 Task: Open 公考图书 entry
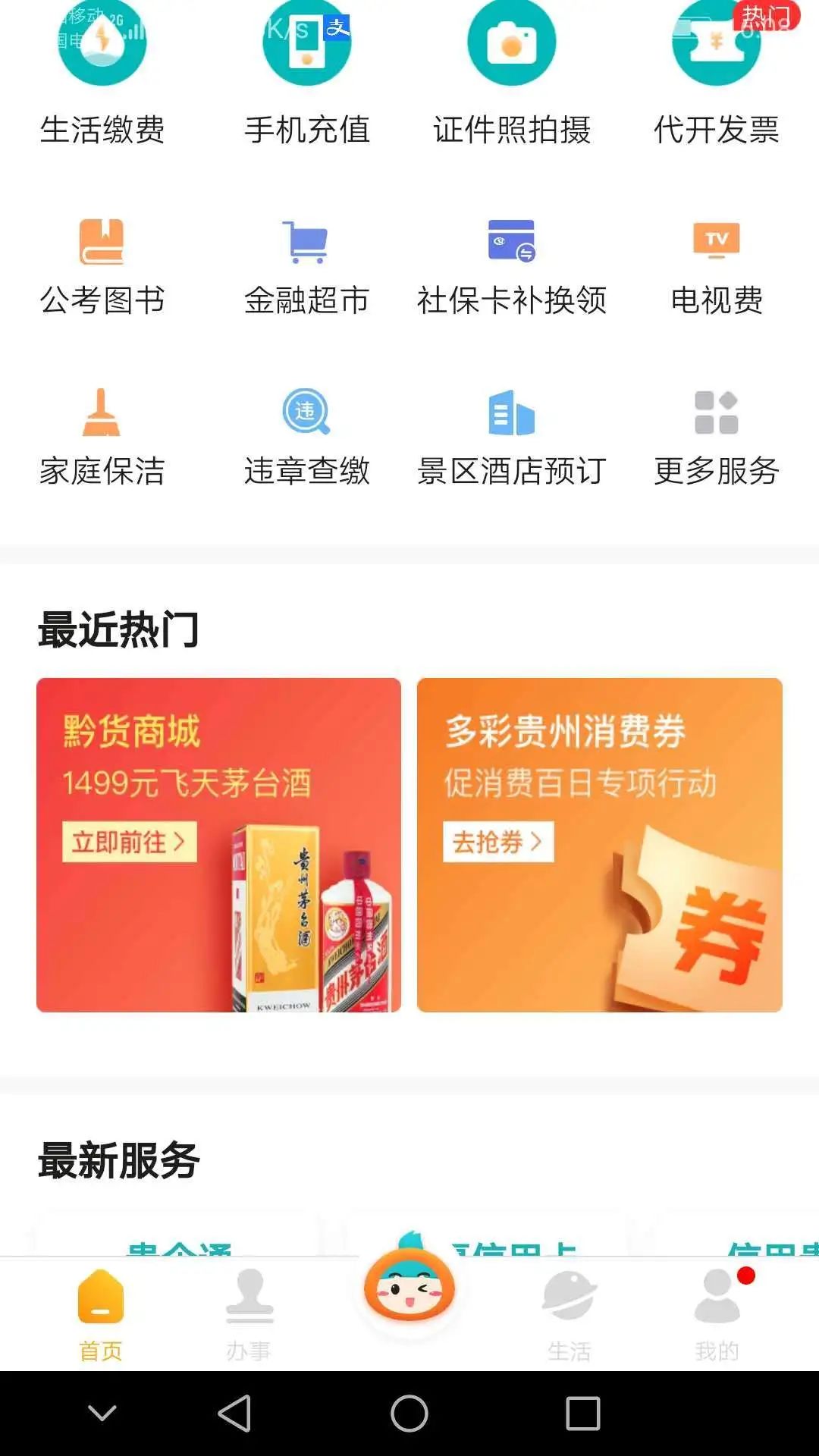pyautogui.click(x=102, y=267)
